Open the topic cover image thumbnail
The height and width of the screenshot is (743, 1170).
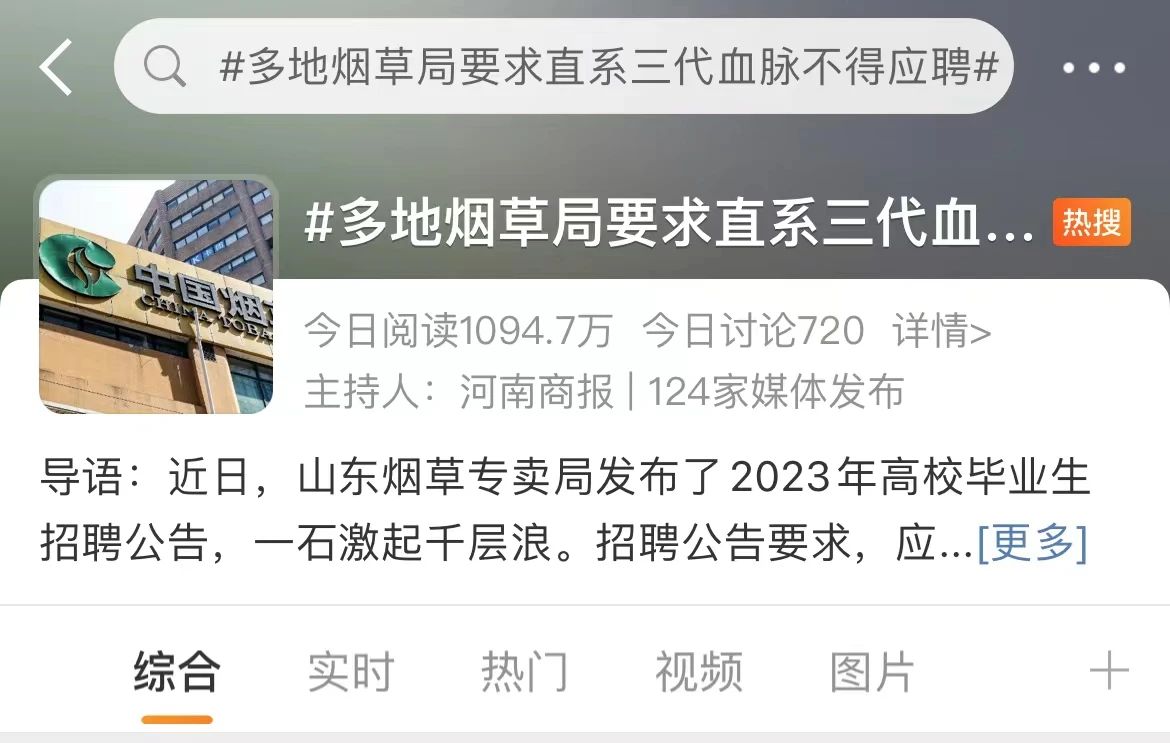coord(156,297)
